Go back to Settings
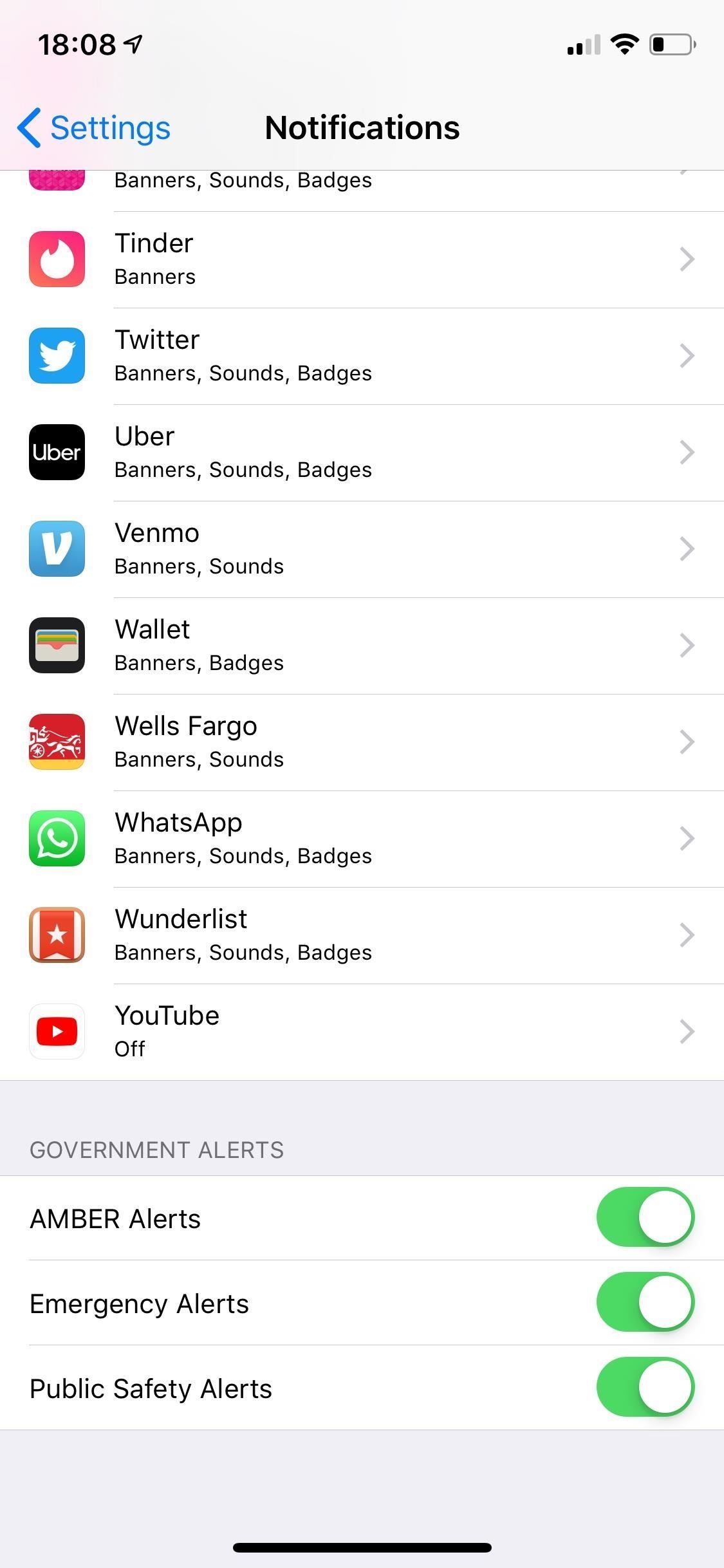Image resolution: width=724 pixels, height=1568 pixels. click(94, 127)
